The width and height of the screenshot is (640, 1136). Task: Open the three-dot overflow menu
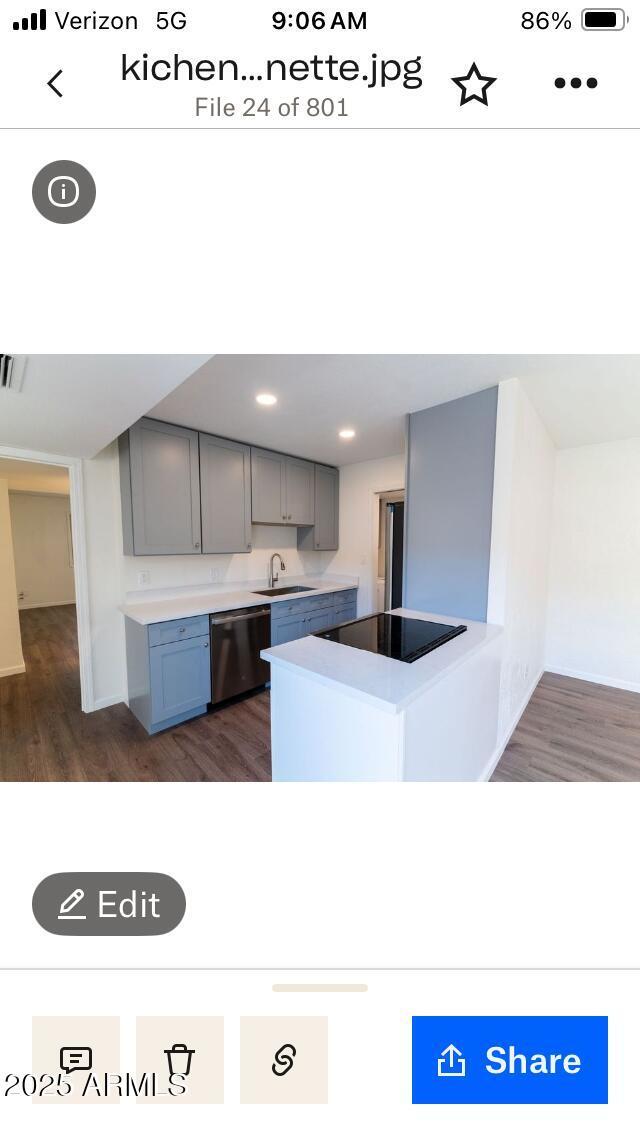click(575, 83)
